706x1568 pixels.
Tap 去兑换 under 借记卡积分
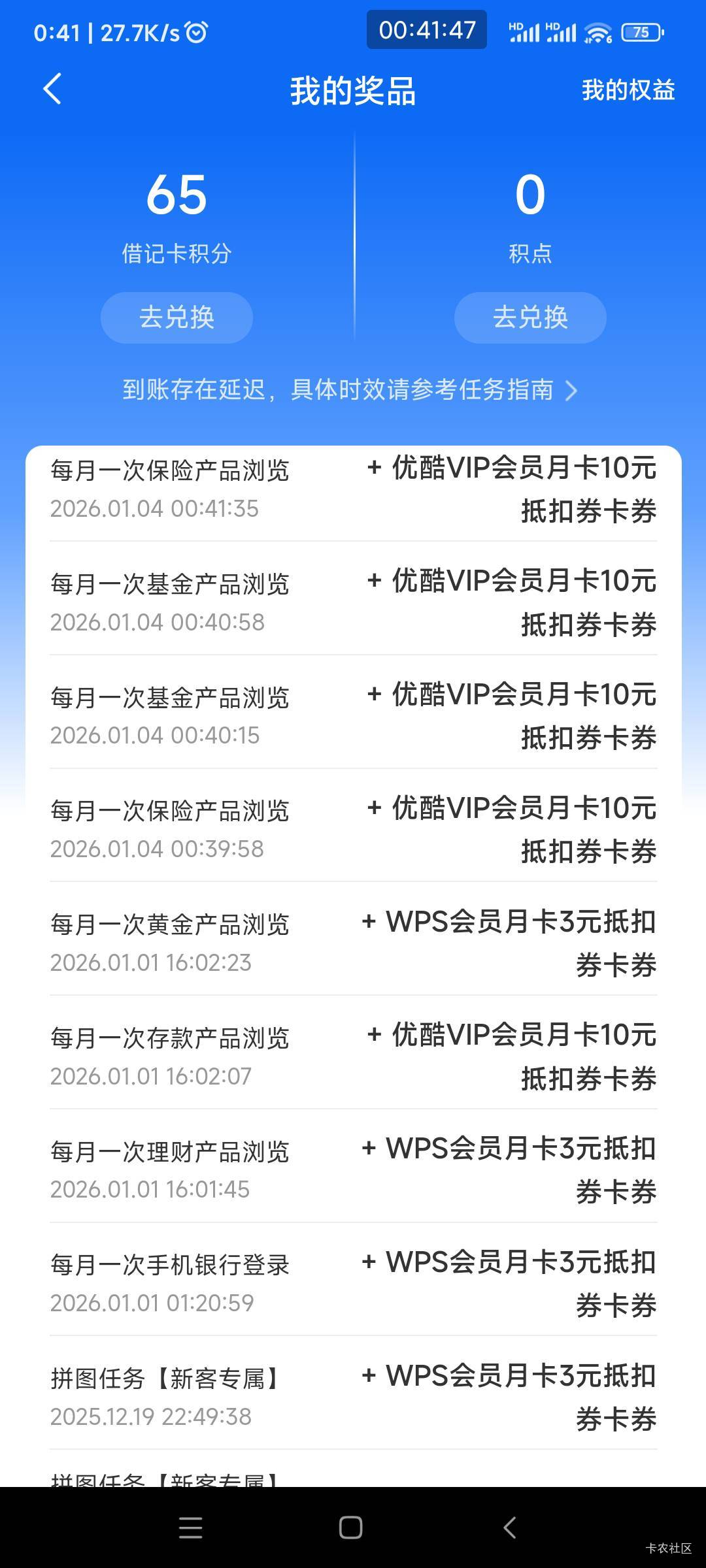176,318
